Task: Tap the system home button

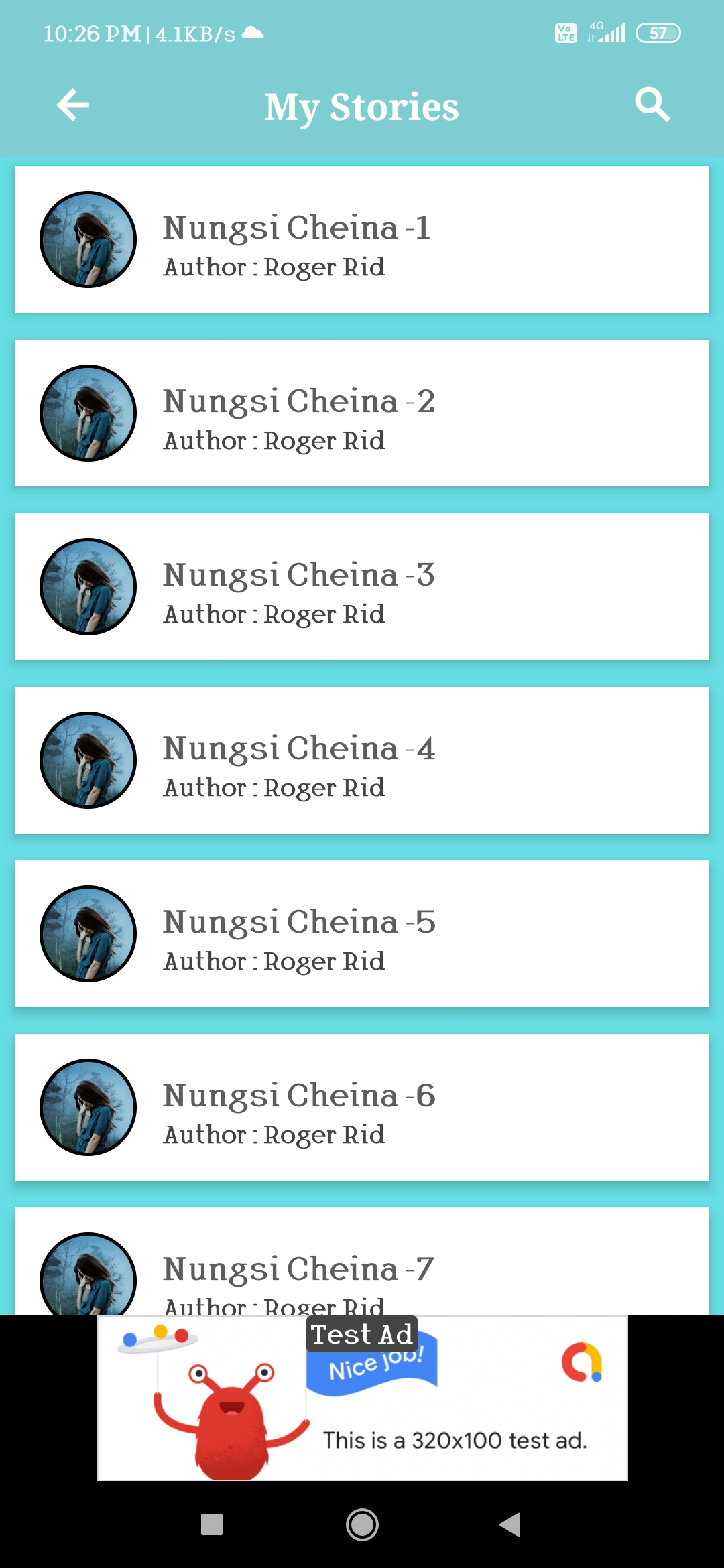Action: click(362, 1525)
